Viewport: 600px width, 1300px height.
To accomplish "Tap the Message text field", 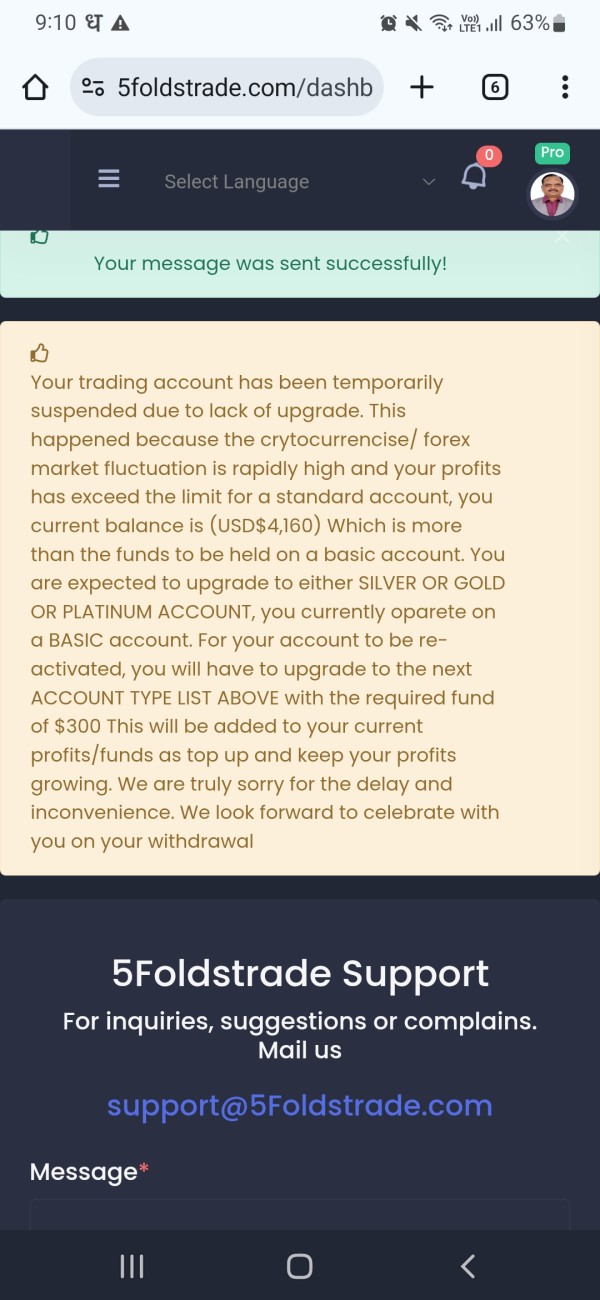I will pyautogui.click(x=300, y=1215).
